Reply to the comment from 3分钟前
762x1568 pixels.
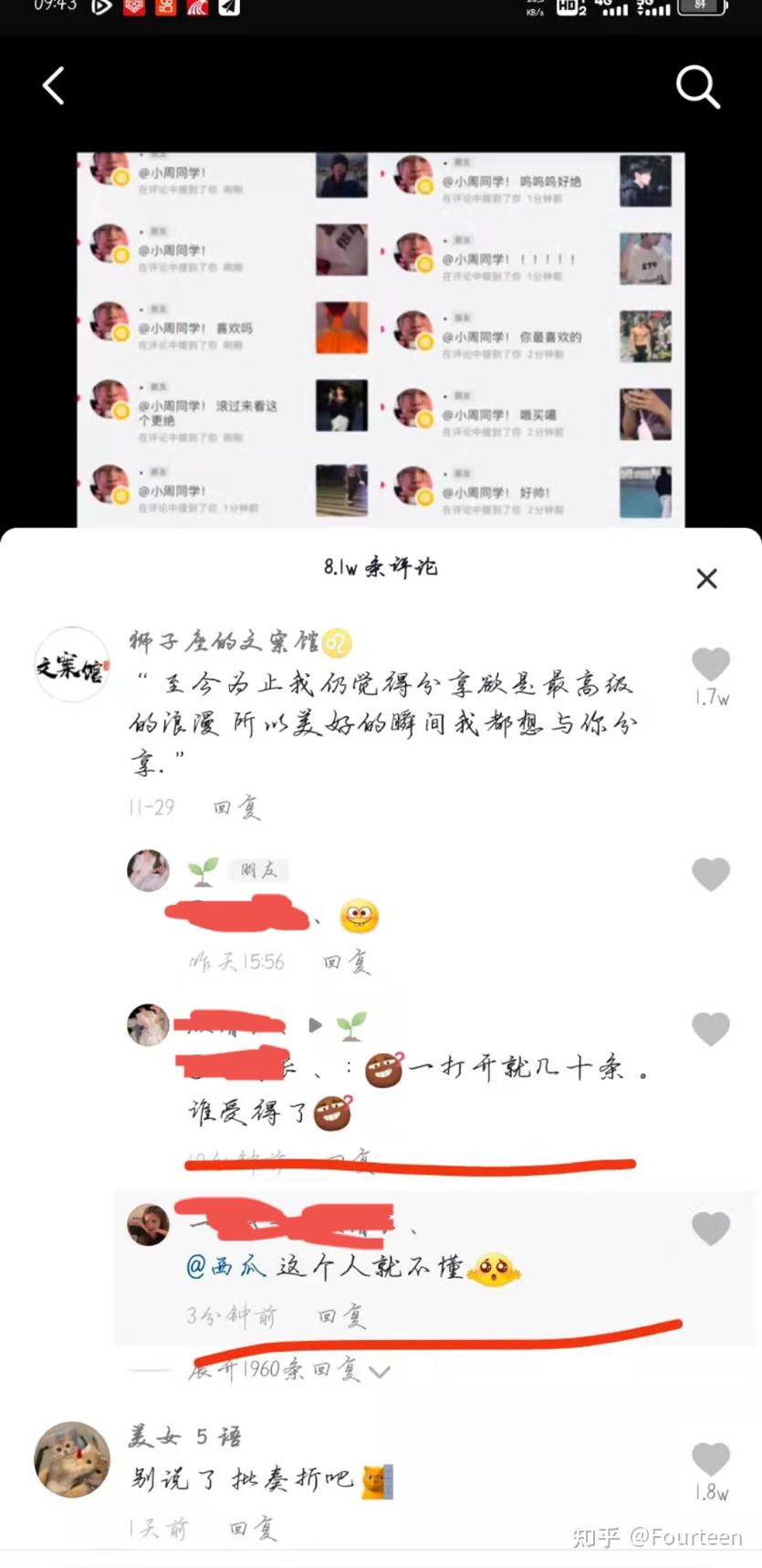tap(341, 1316)
